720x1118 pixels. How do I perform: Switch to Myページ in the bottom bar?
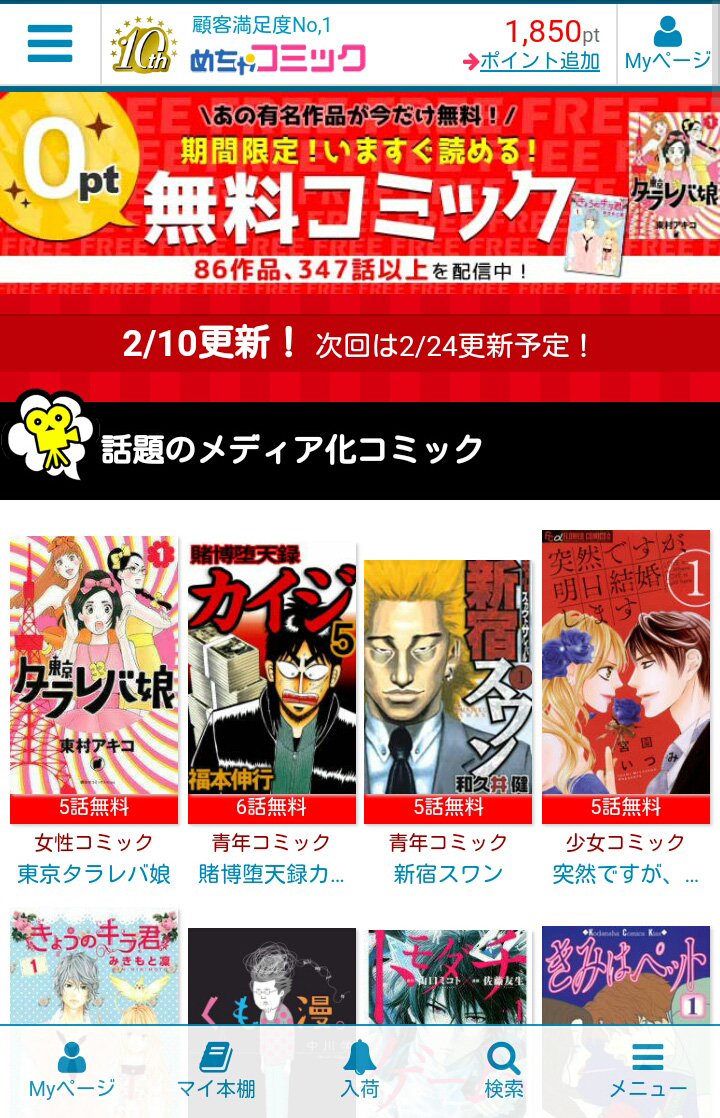72,1070
